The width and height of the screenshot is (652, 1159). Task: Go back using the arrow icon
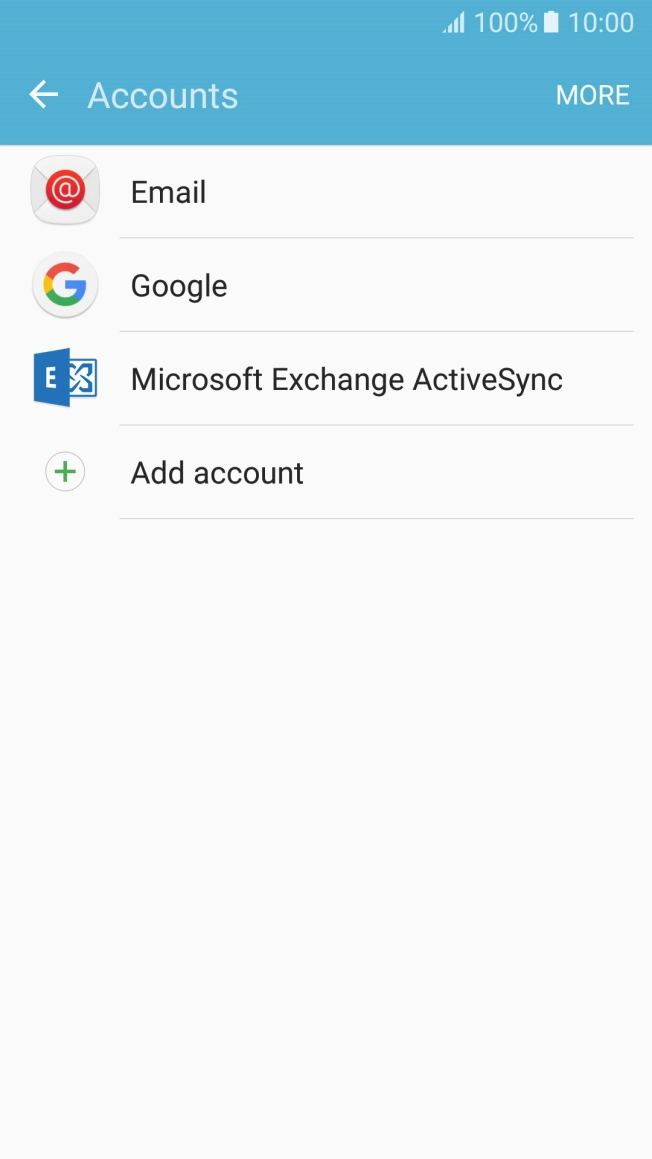coord(44,96)
